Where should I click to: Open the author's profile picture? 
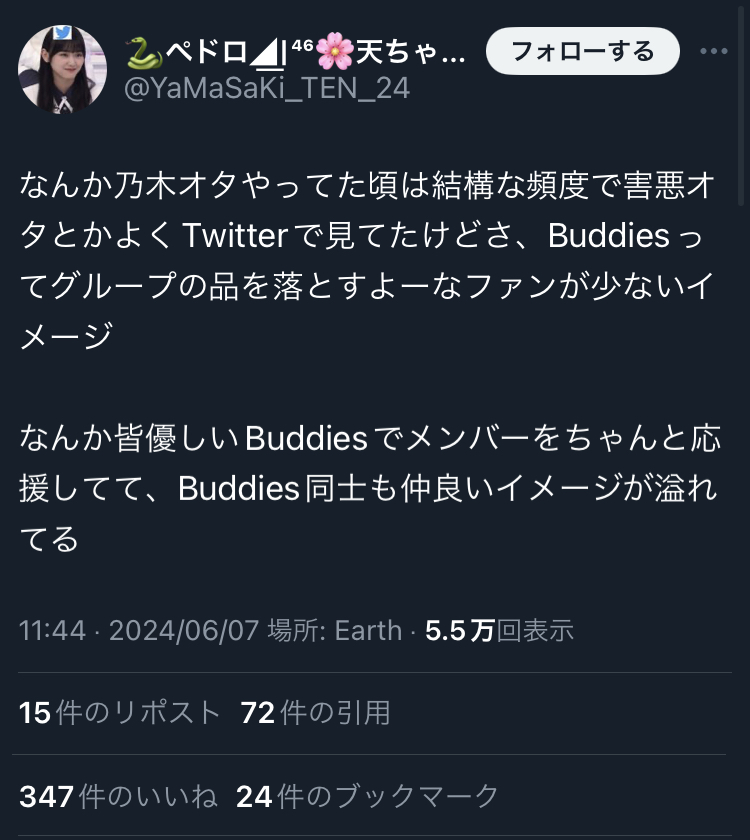pyautogui.click(x=62, y=69)
